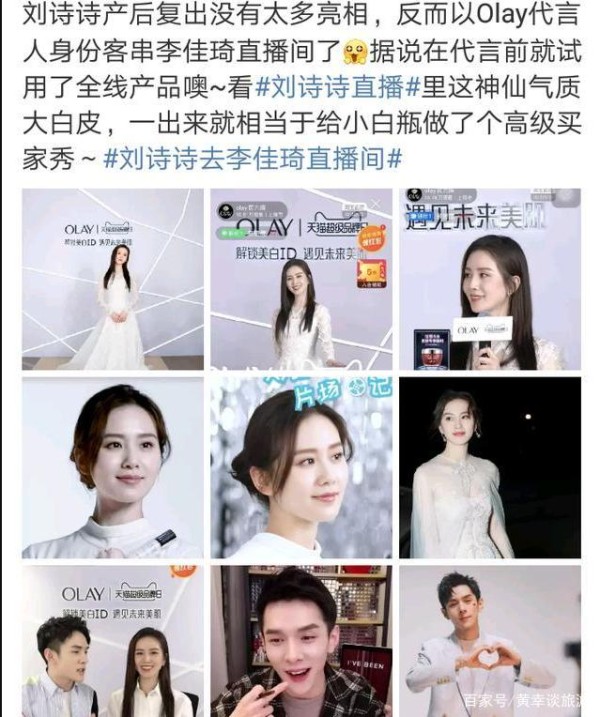600x717 pixels.
Task: Enlarge the OLAY photo of man and woman
Action: click(112, 641)
